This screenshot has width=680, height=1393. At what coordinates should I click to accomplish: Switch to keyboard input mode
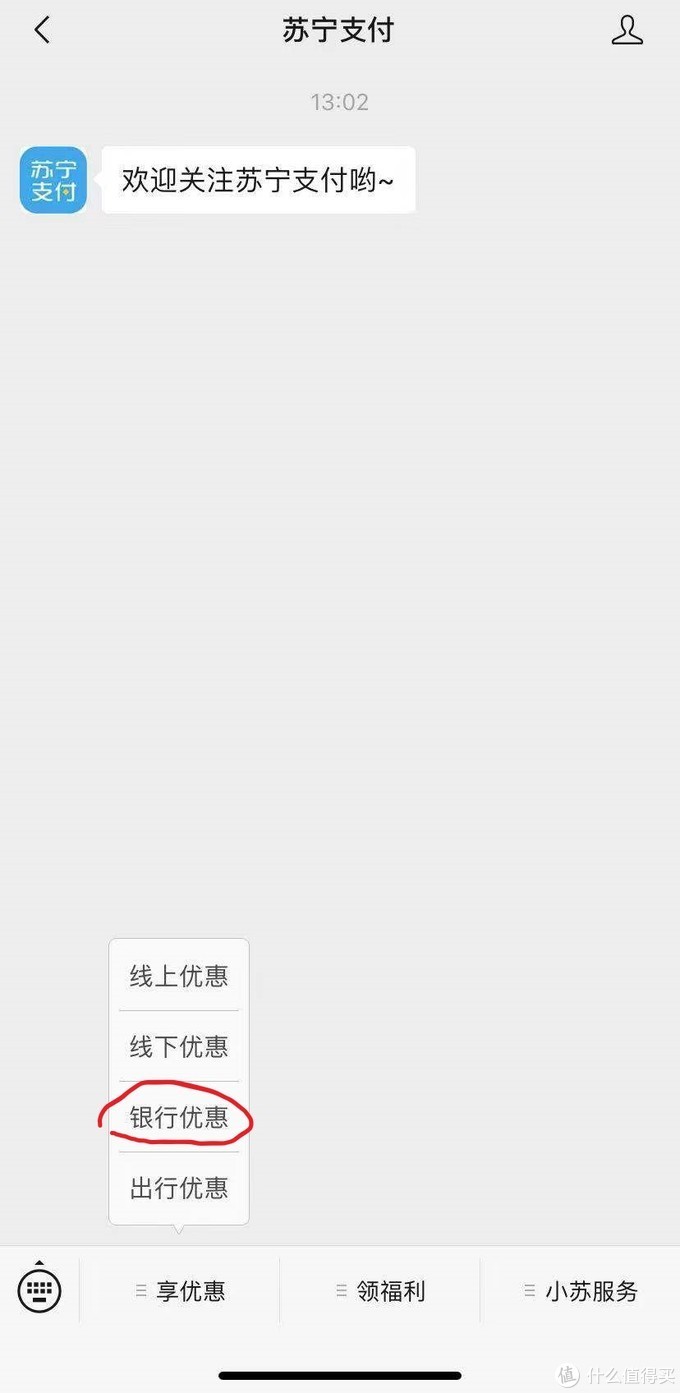40,1290
